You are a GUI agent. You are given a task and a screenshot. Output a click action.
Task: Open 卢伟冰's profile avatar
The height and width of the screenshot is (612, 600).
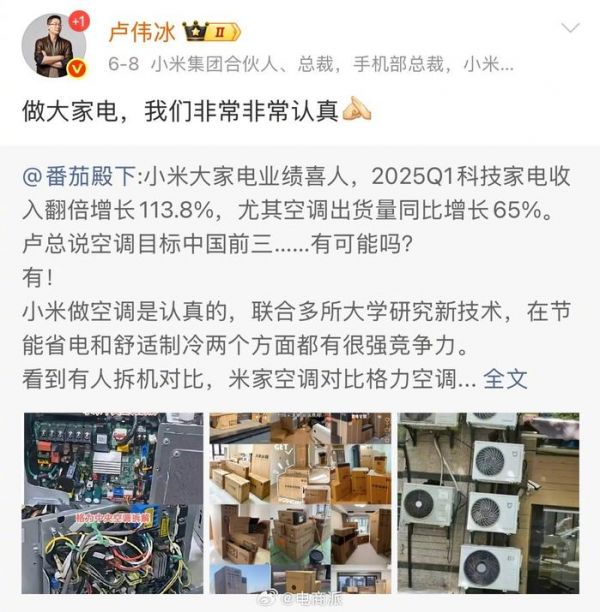pos(53,45)
